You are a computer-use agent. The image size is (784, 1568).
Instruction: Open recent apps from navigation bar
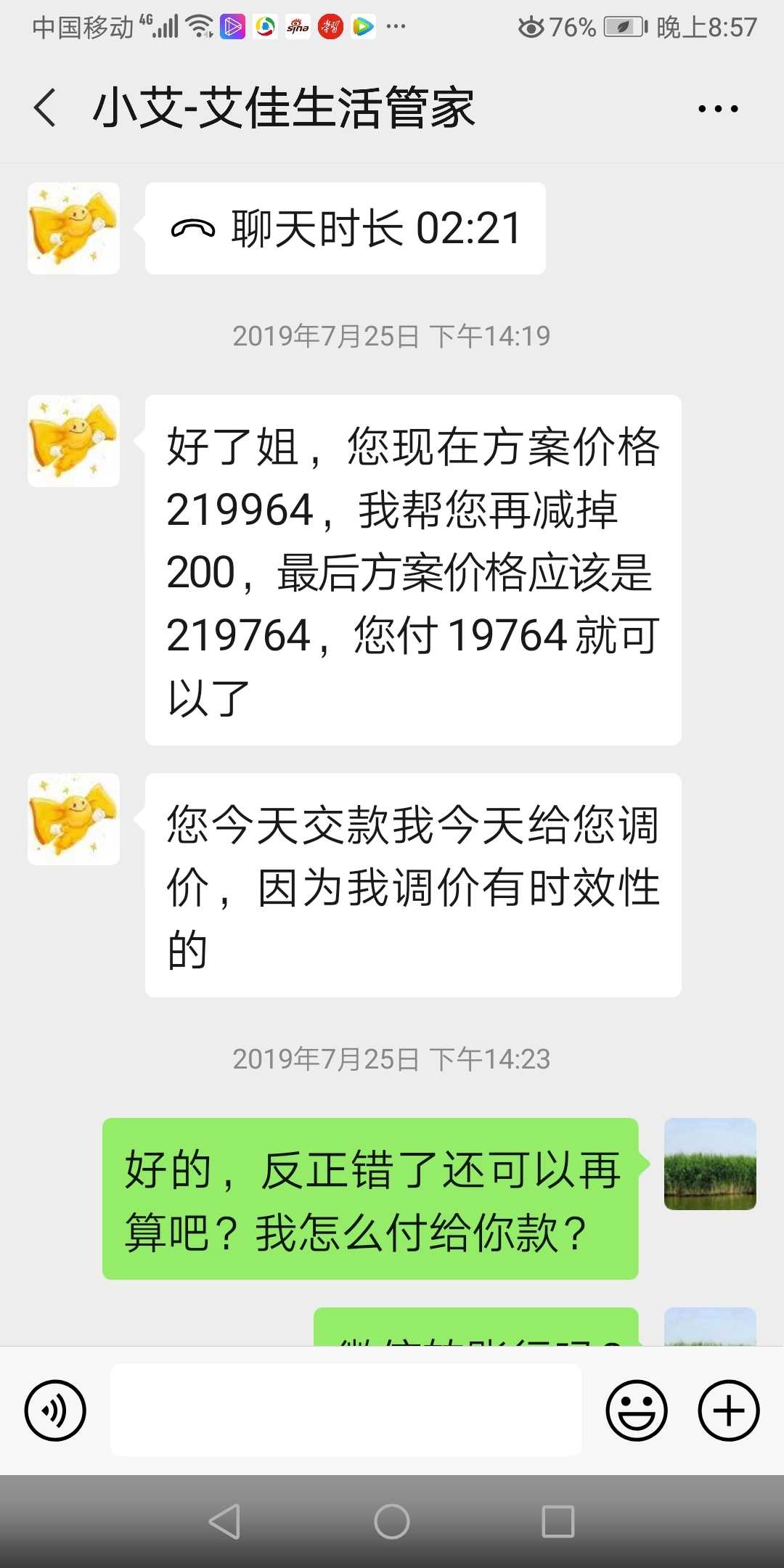pos(558,1521)
